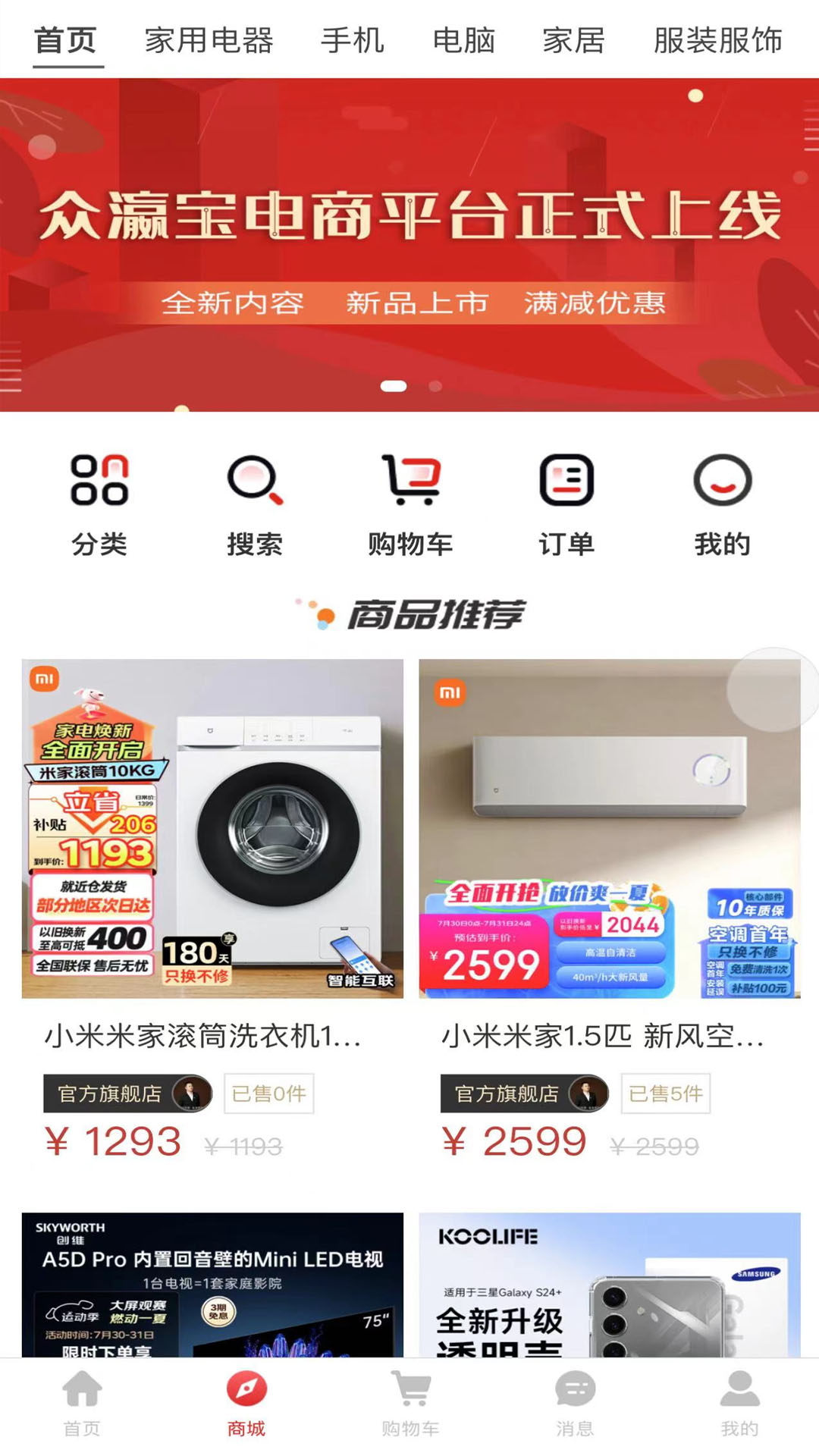The height and width of the screenshot is (1456, 819).
Task: Switch to the 家用电器 top tab
Action: click(209, 40)
